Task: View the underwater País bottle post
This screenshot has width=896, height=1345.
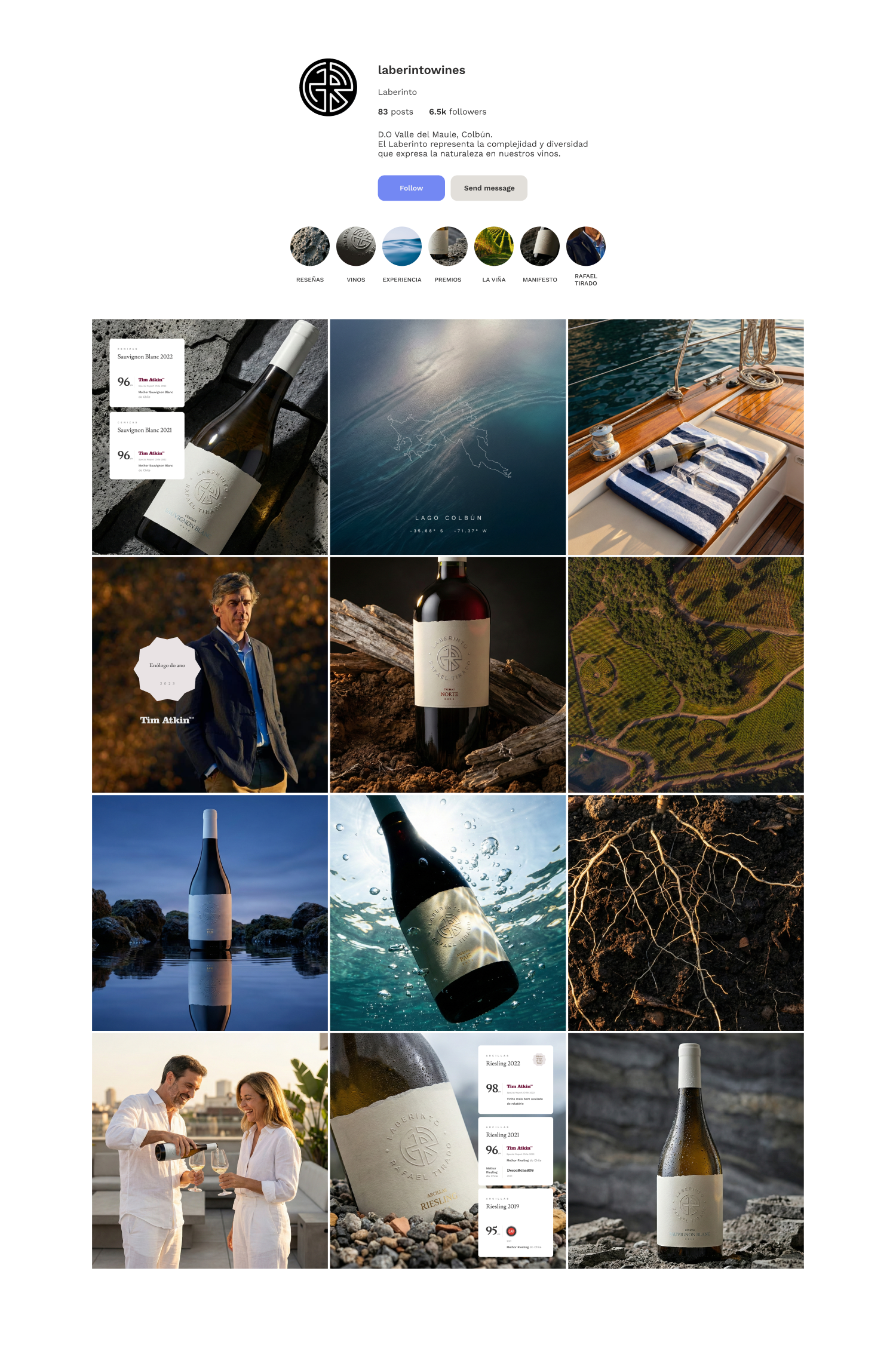Action: coord(448,913)
